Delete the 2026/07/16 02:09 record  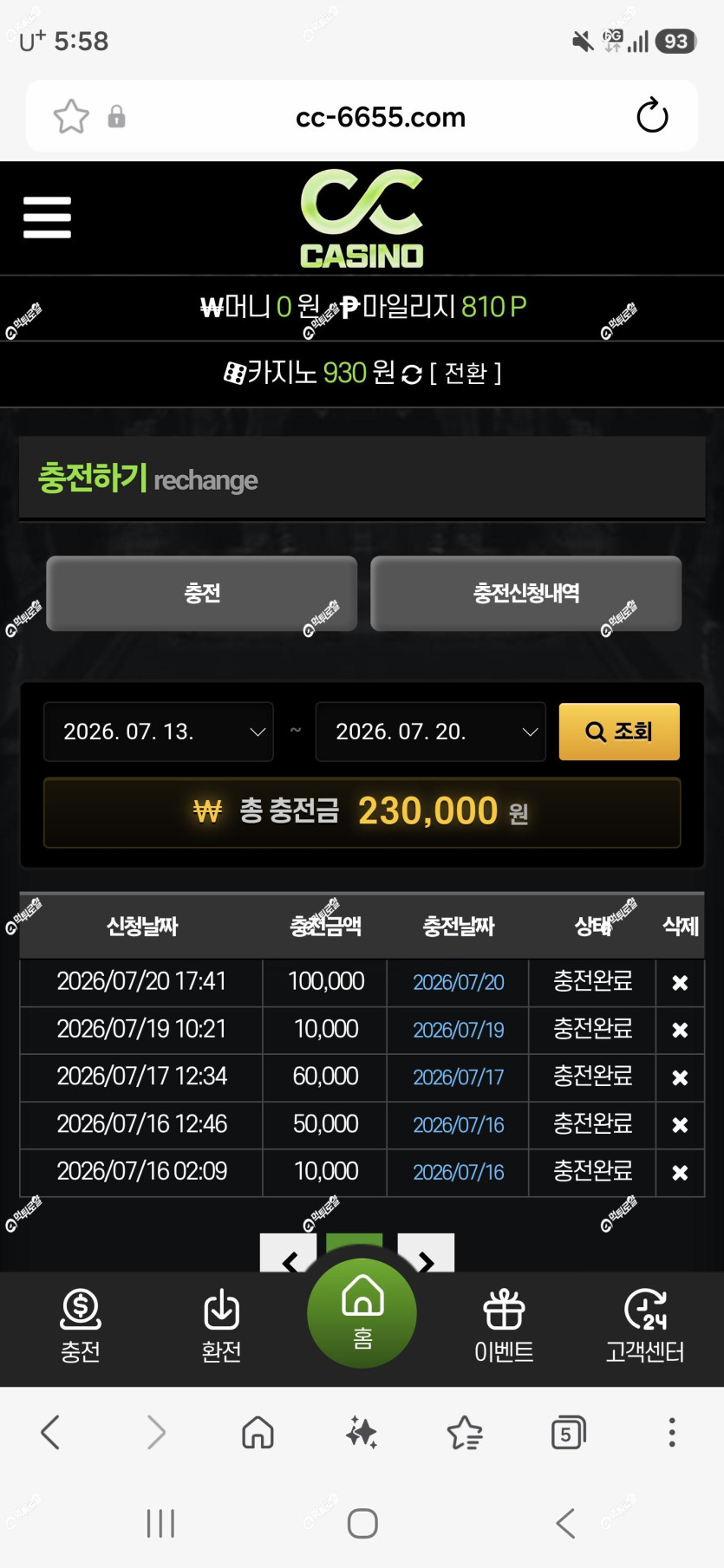click(680, 1172)
